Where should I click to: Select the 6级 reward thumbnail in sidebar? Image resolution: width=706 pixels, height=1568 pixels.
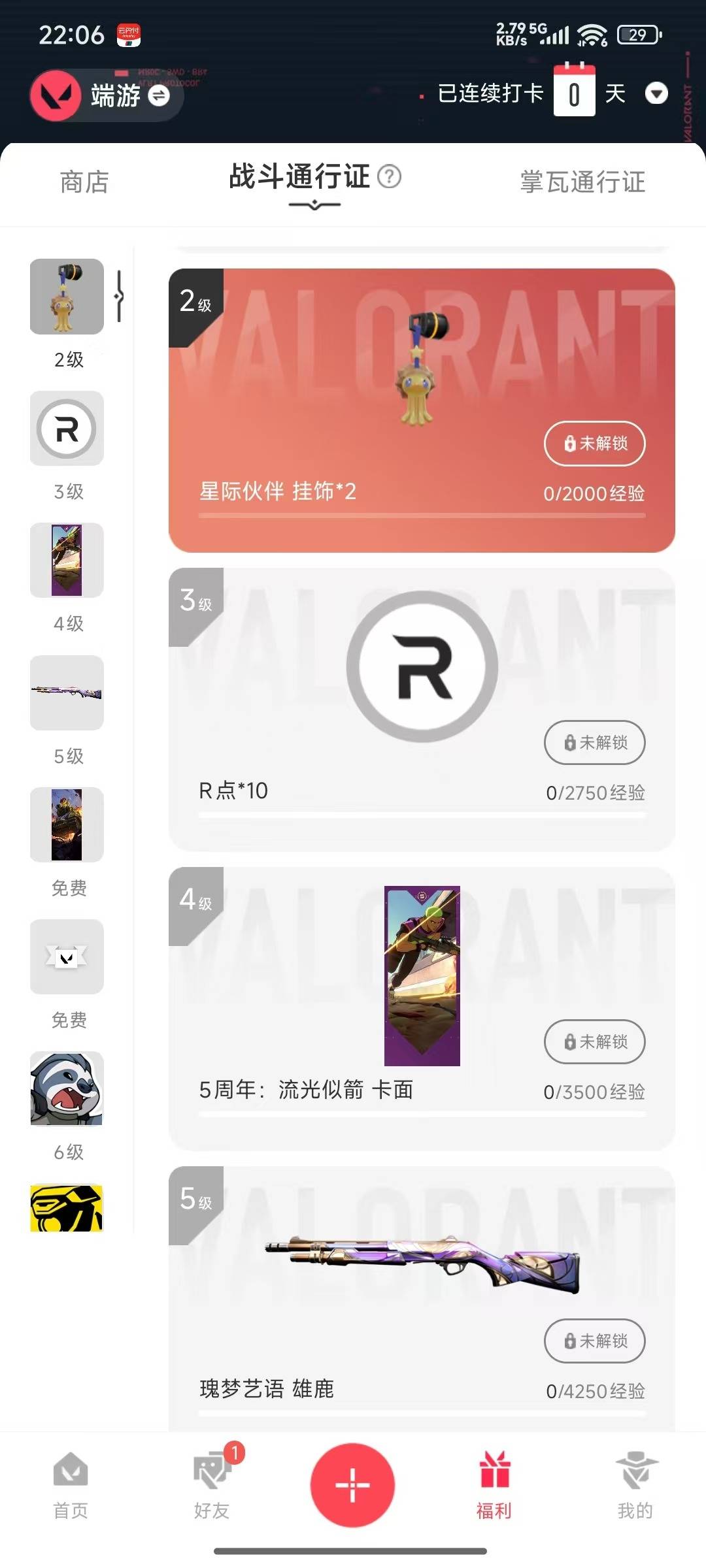click(67, 1088)
